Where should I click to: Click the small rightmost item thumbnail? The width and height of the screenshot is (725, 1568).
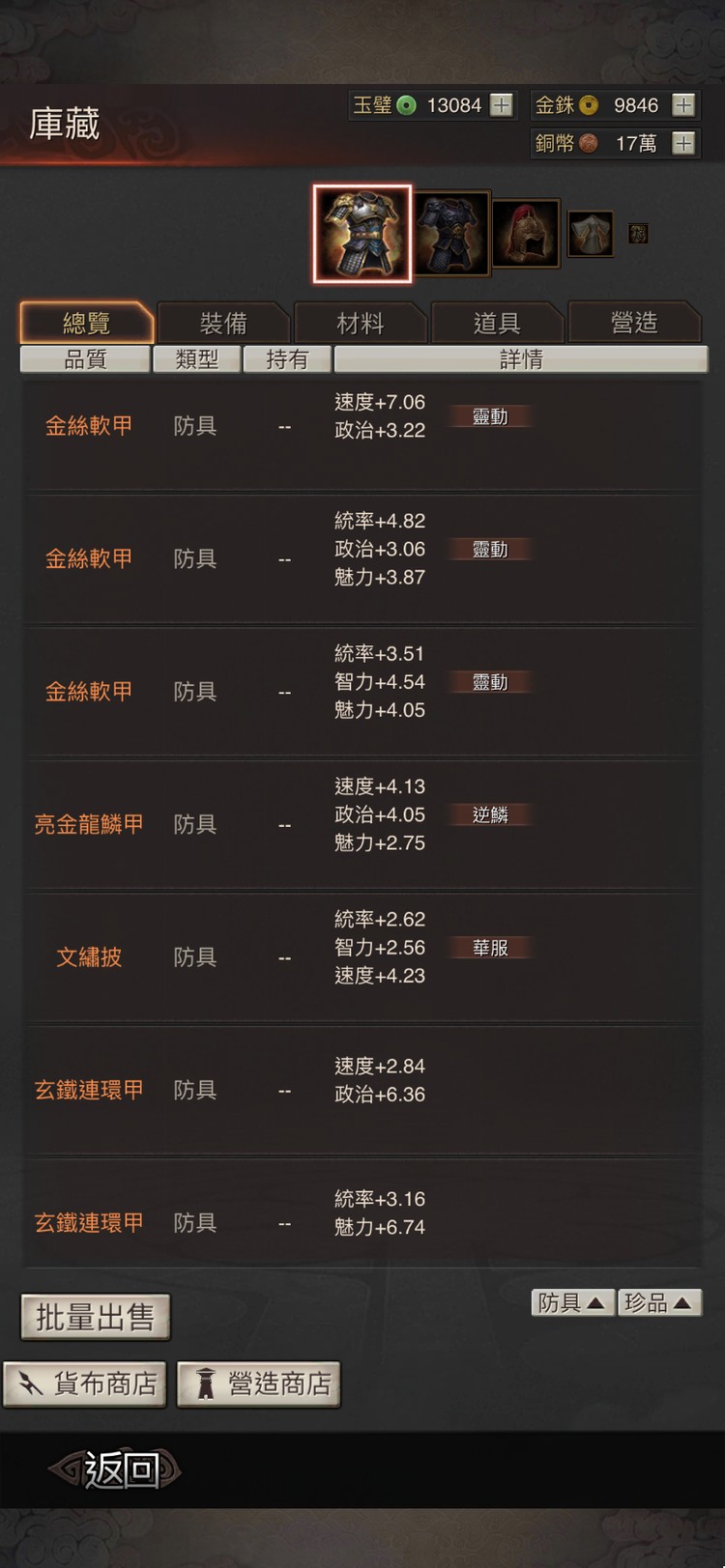[x=637, y=233]
